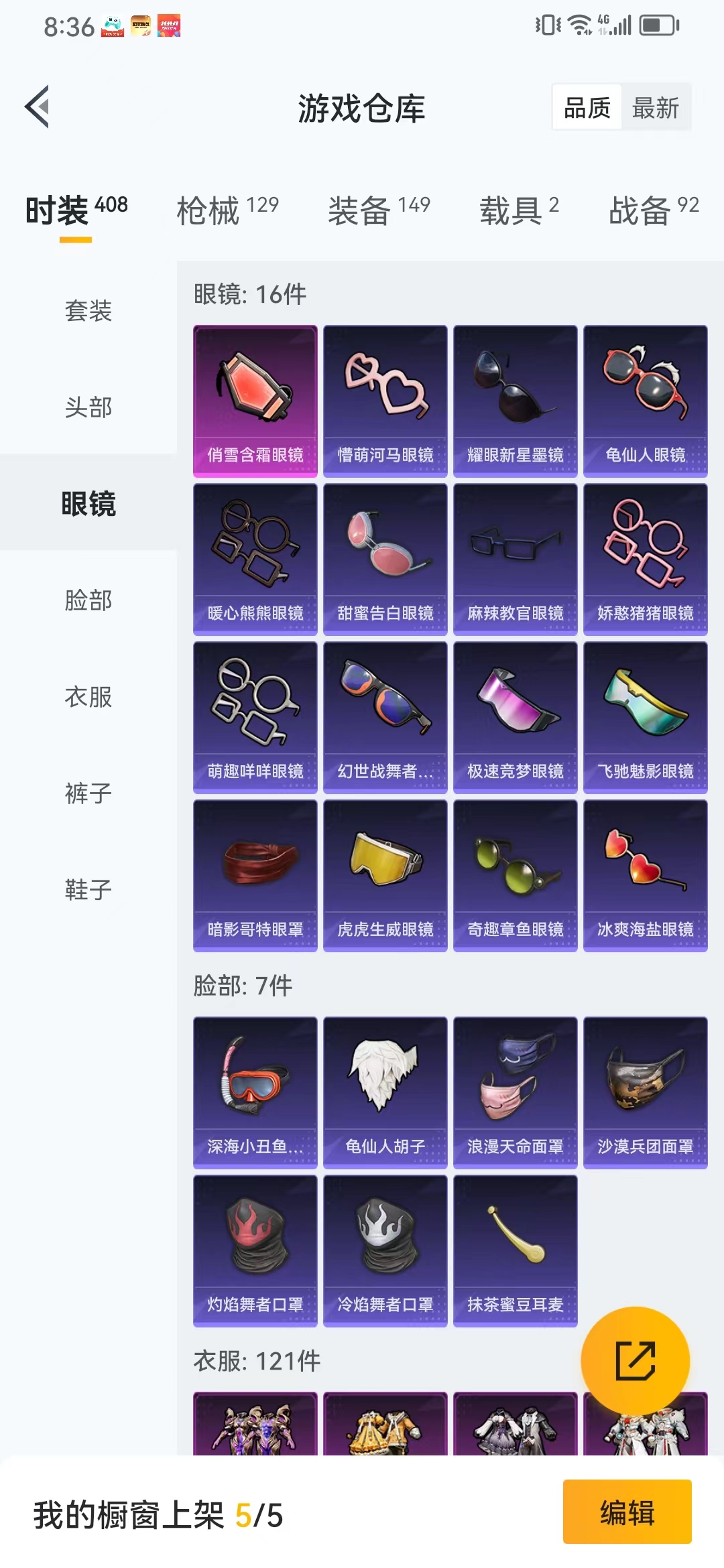This screenshot has width=724, height=1568.
Task: Open the 龟仙人眼镜 item
Action: tap(646, 401)
